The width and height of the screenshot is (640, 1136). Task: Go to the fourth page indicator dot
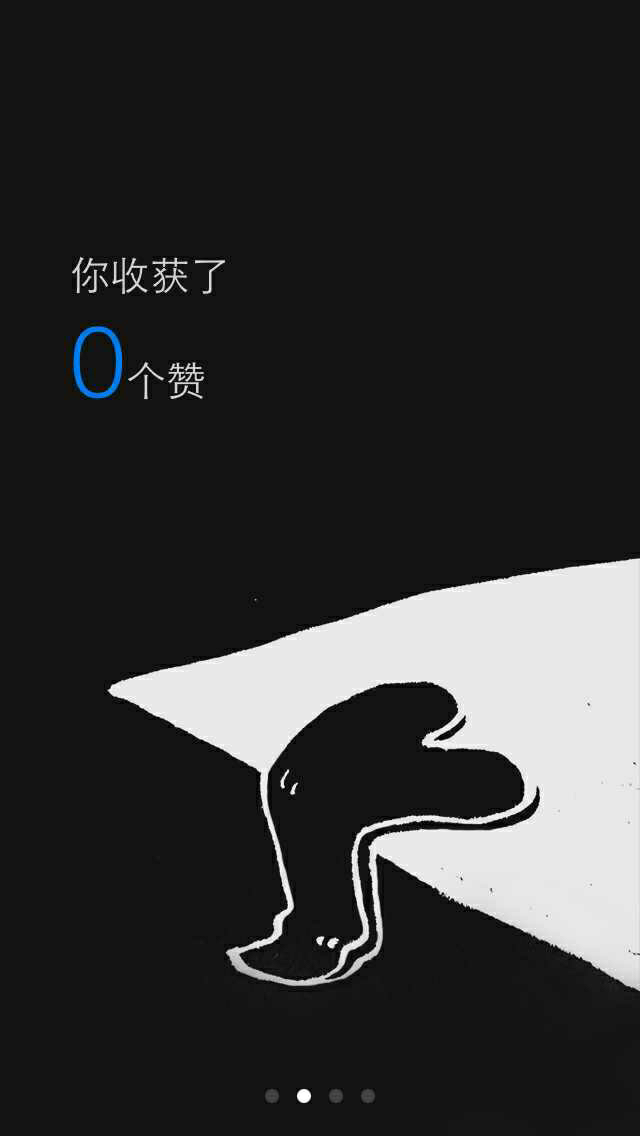tap(368, 1096)
